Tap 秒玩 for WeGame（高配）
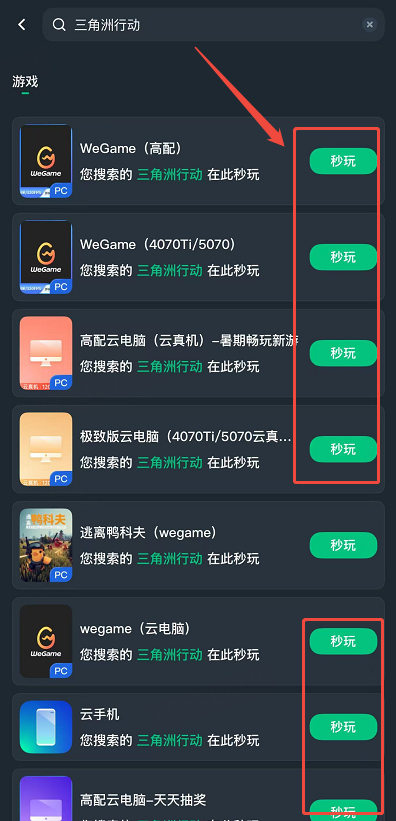The width and height of the screenshot is (396, 821). pyautogui.click(x=343, y=161)
